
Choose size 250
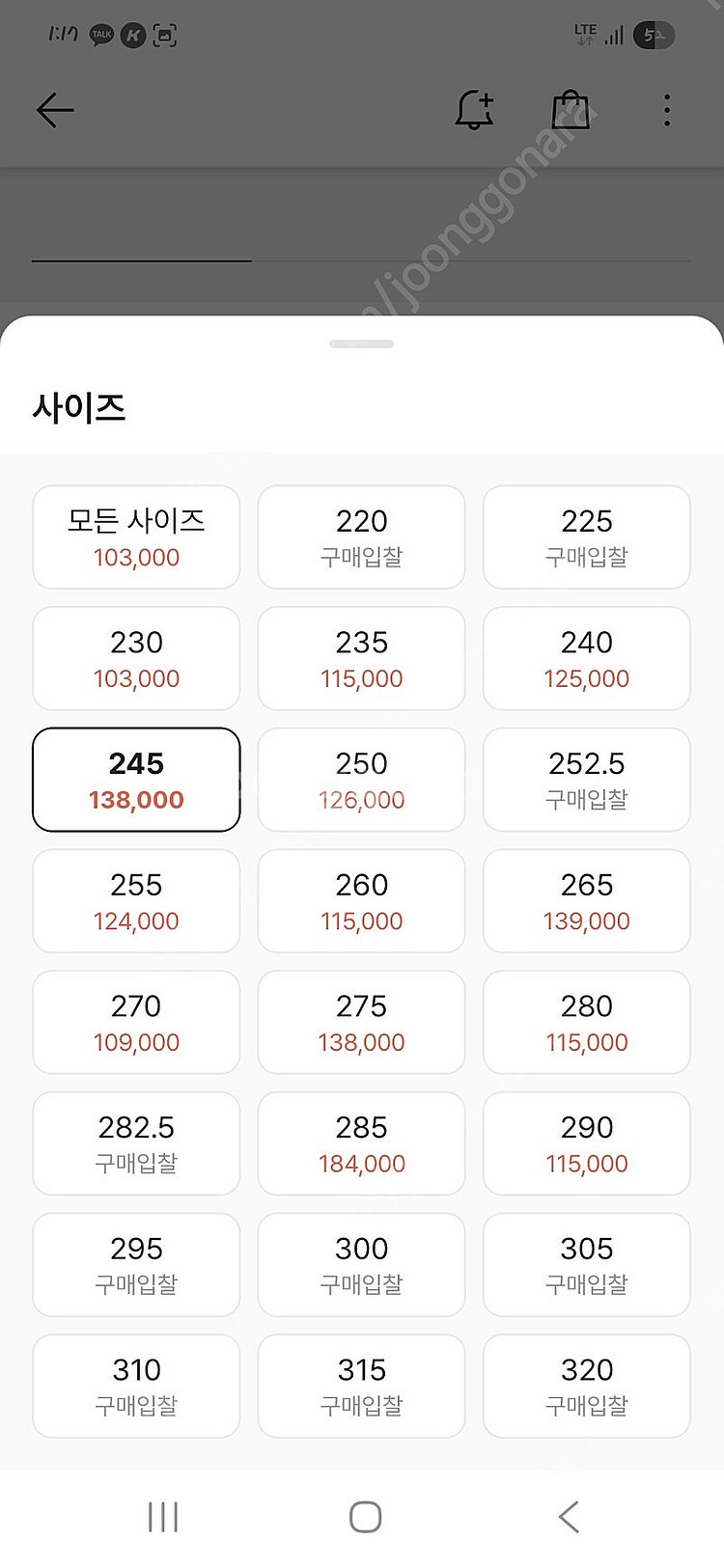(x=361, y=780)
